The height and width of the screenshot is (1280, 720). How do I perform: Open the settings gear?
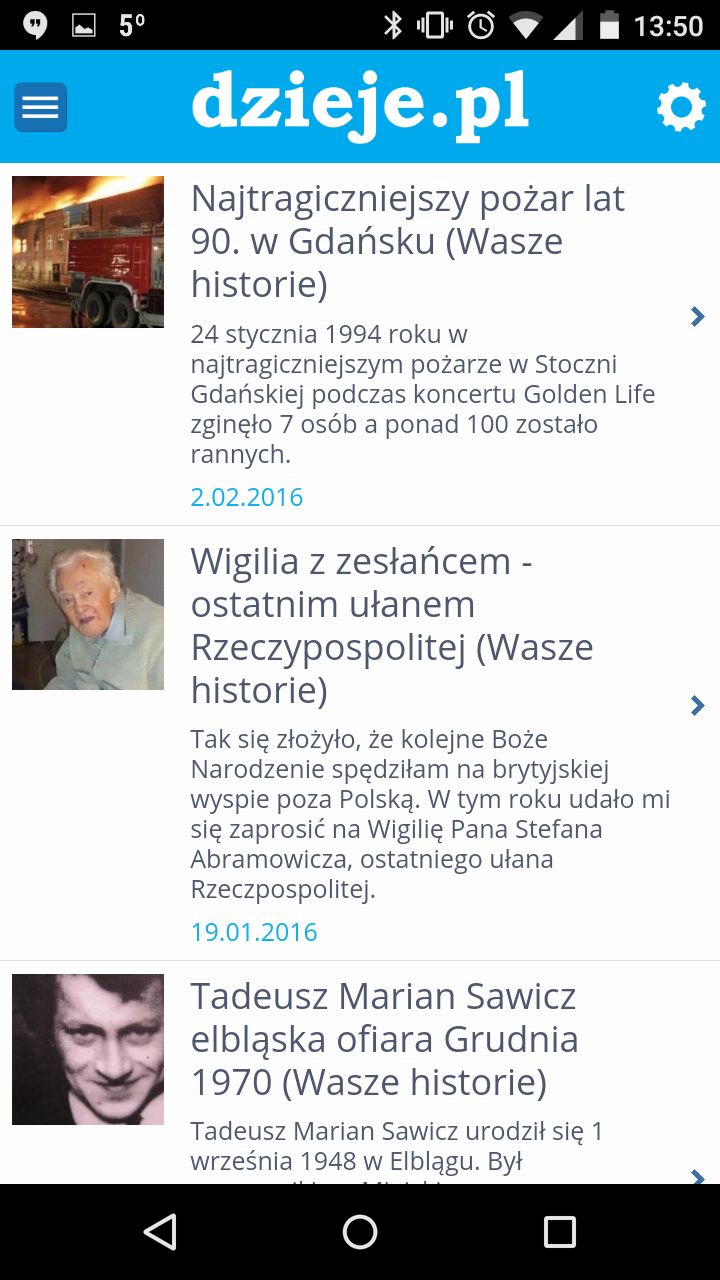681,107
